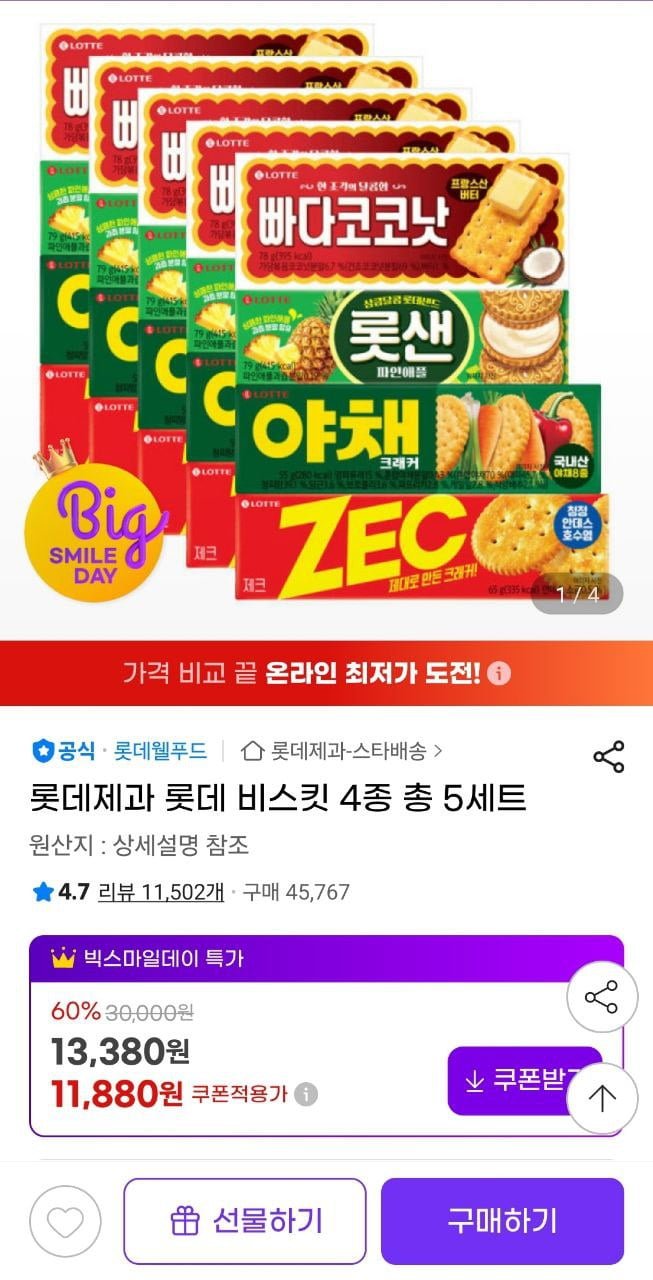
Task: Tap the 구매하기 purchase button
Action: click(x=502, y=1221)
